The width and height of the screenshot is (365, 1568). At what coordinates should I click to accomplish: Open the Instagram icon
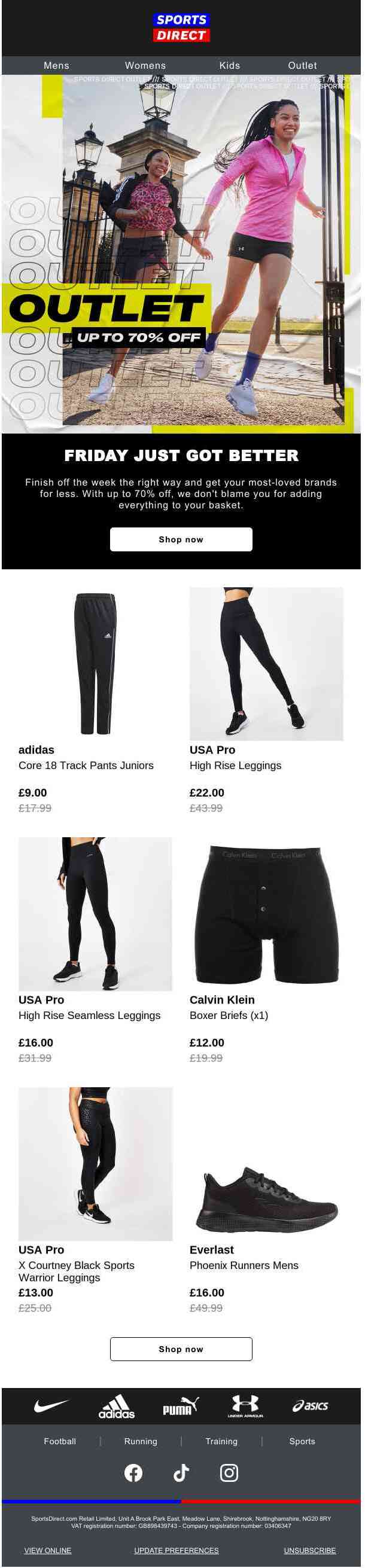click(x=229, y=1472)
